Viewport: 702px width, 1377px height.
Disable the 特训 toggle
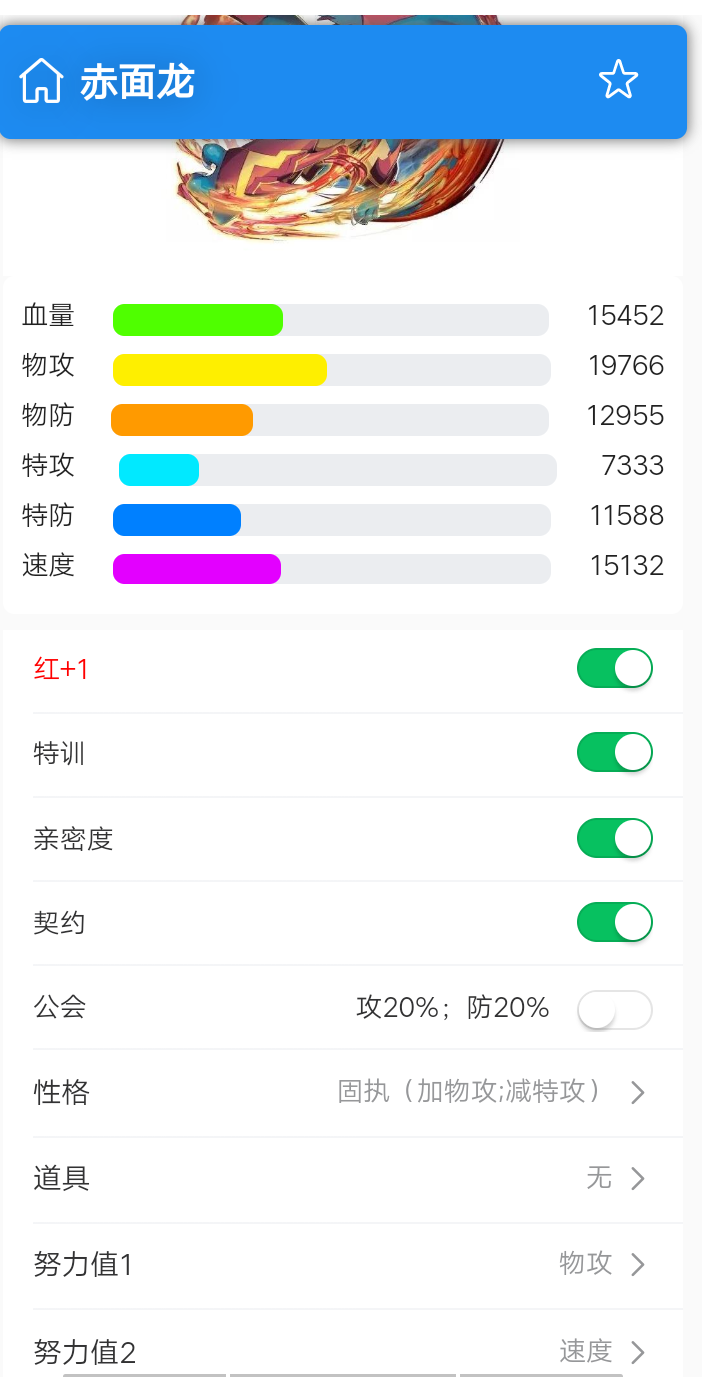tap(614, 752)
